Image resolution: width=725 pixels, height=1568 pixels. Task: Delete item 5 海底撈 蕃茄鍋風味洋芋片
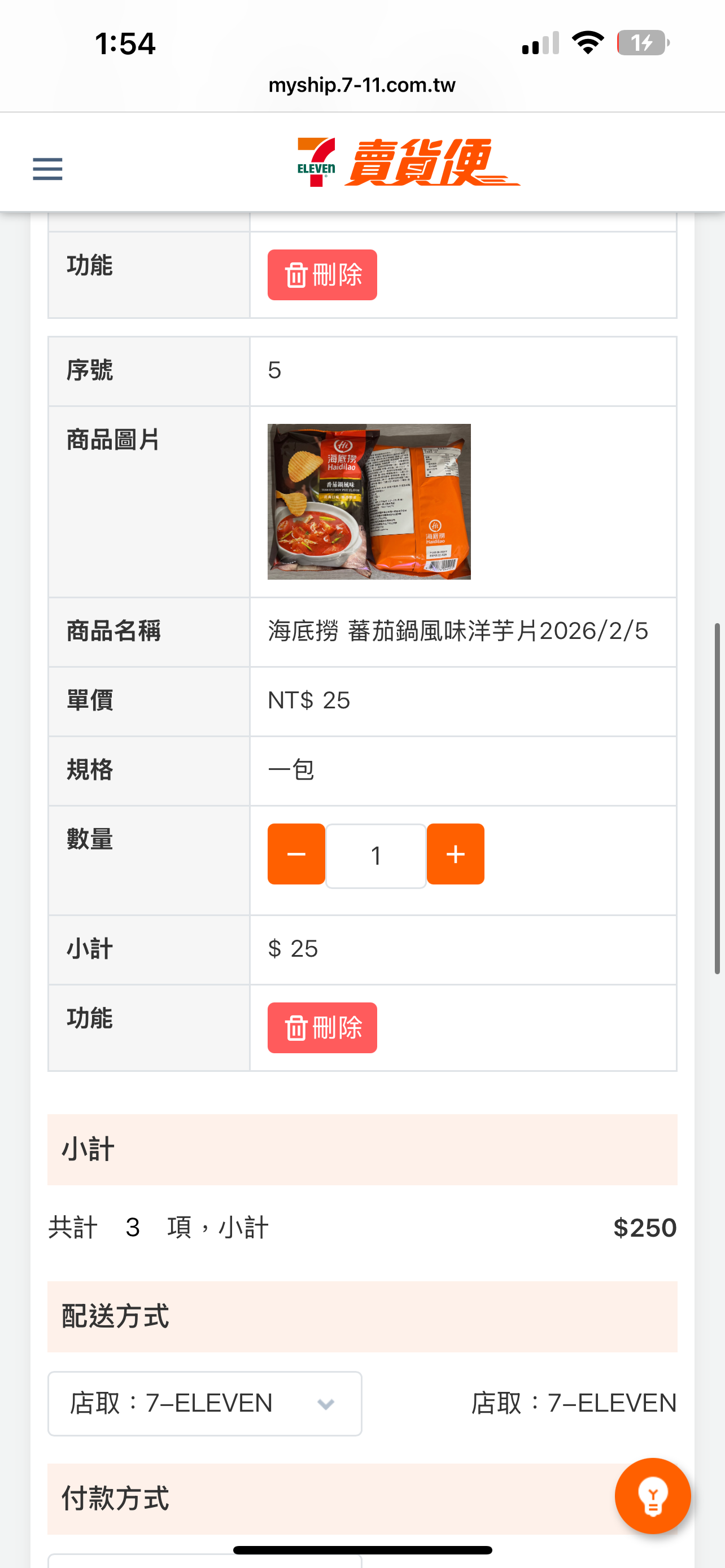coord(322,1027)
